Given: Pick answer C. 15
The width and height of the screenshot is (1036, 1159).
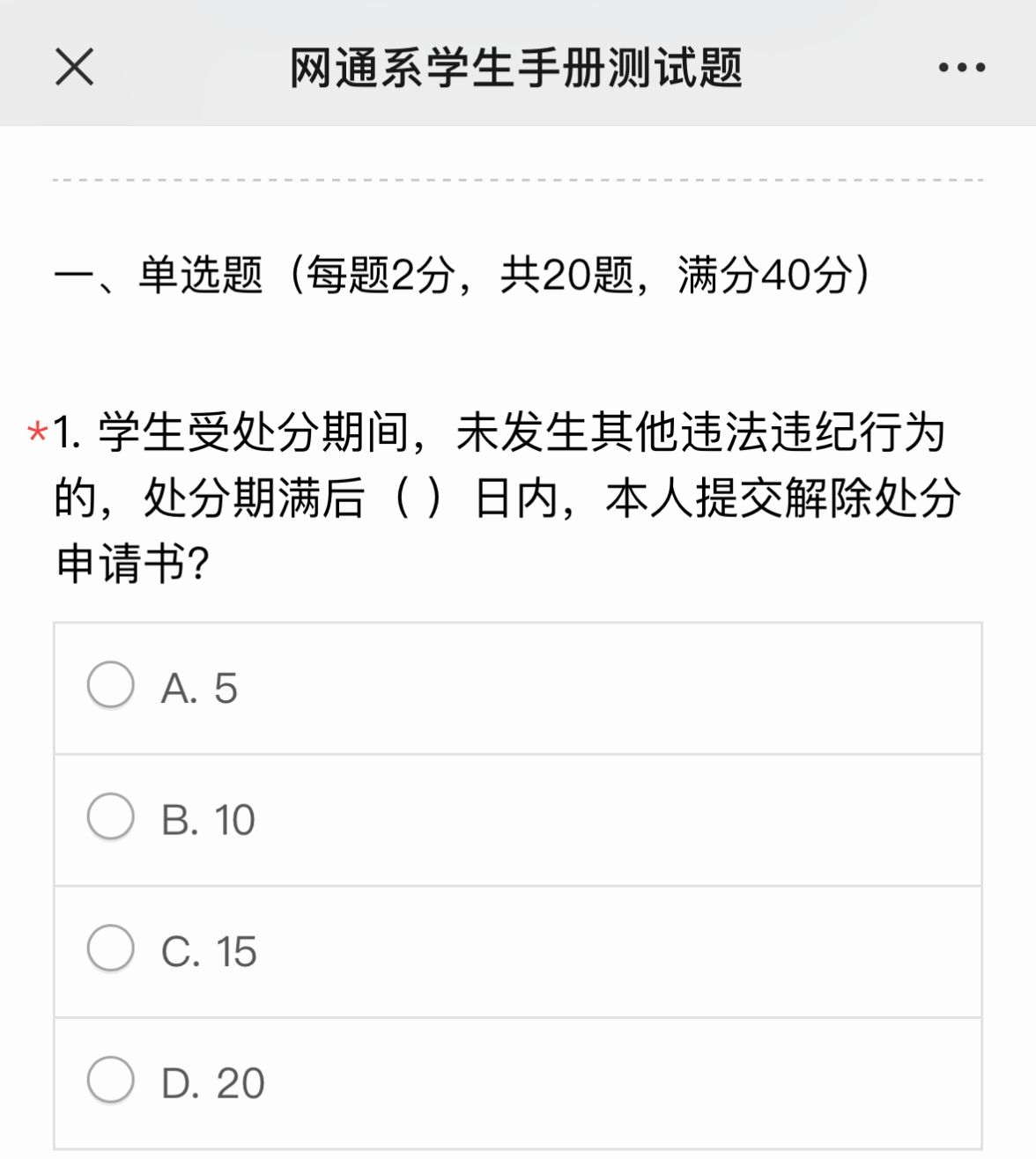Looking at the screenshot, I should pyautogui.click(x=111, y=949).
